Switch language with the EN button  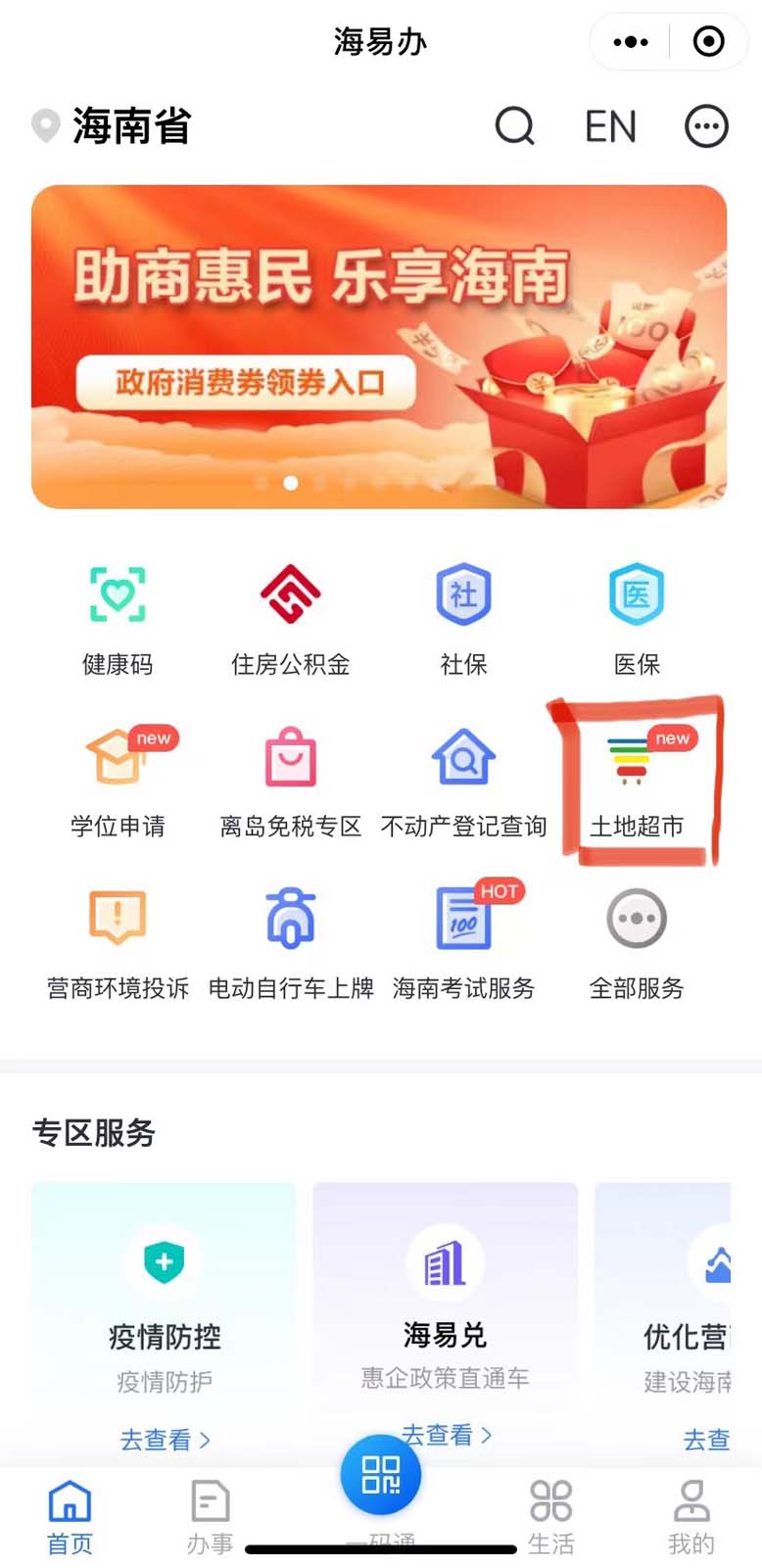coord(610,126)
